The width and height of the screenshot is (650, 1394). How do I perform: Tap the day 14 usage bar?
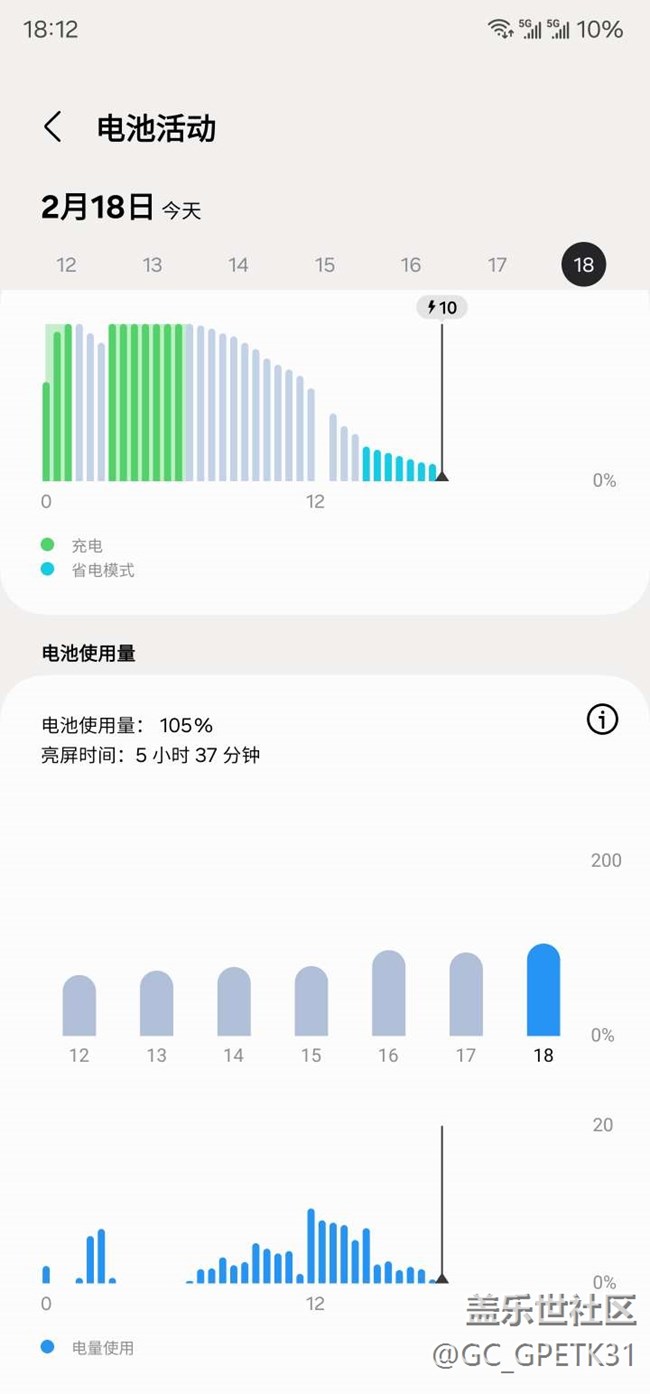234,1001
